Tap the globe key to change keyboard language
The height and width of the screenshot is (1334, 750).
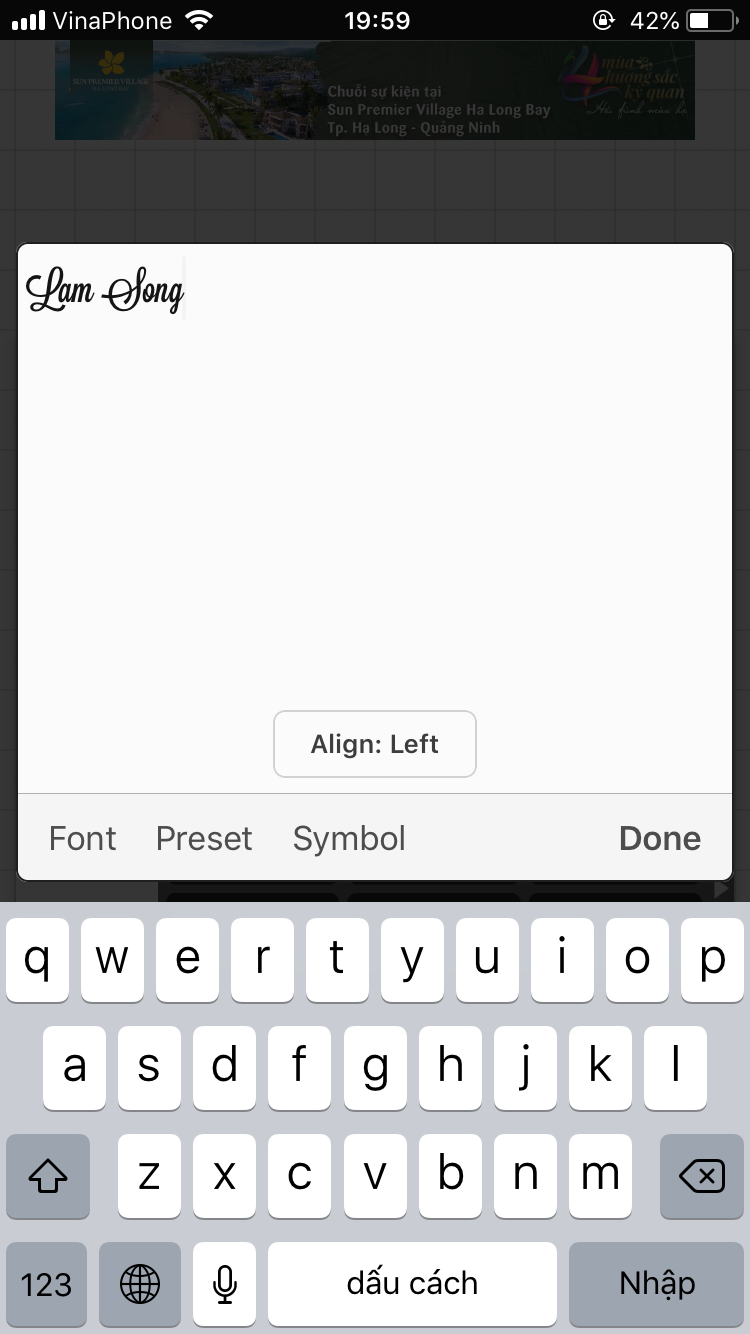pos(140,1284)
